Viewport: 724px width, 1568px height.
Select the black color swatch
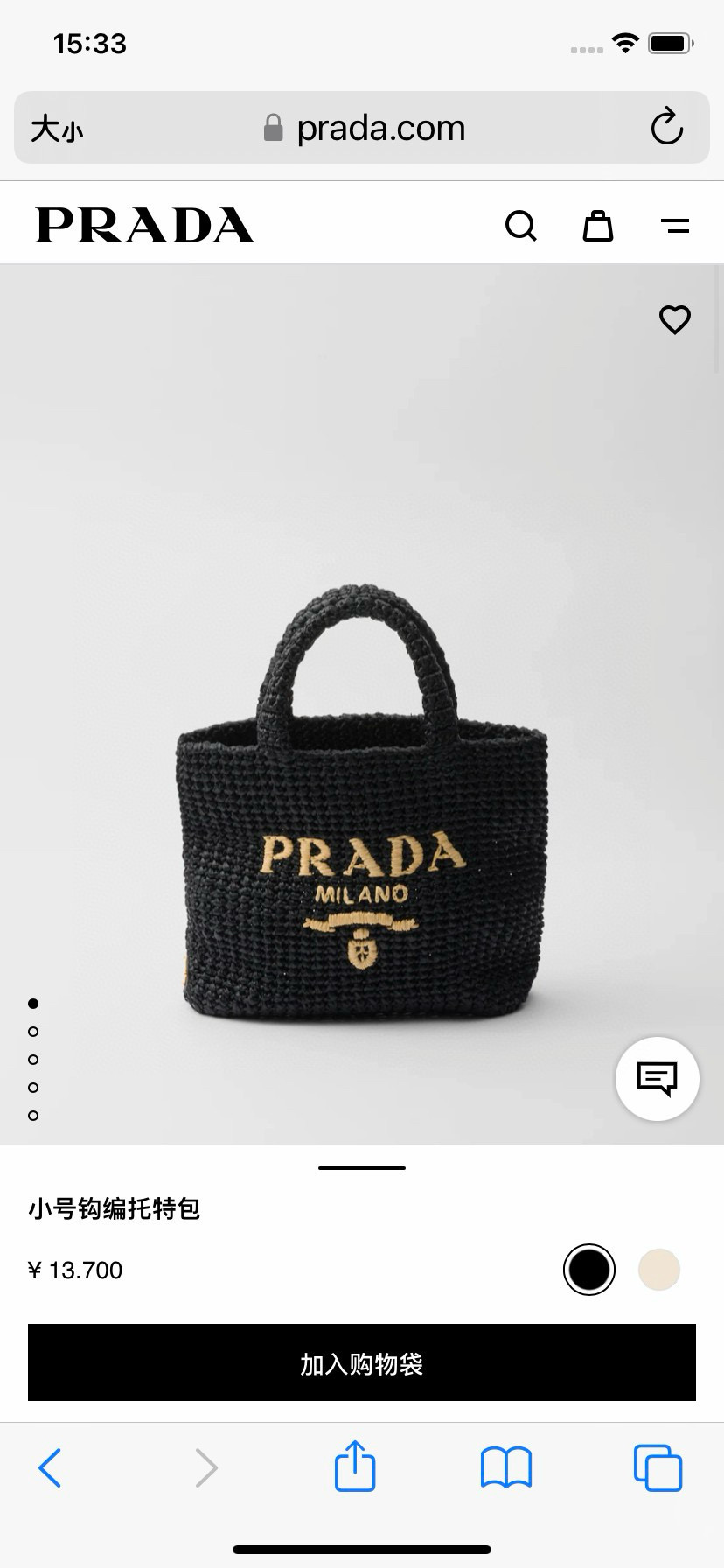(x=589, y=1270)
